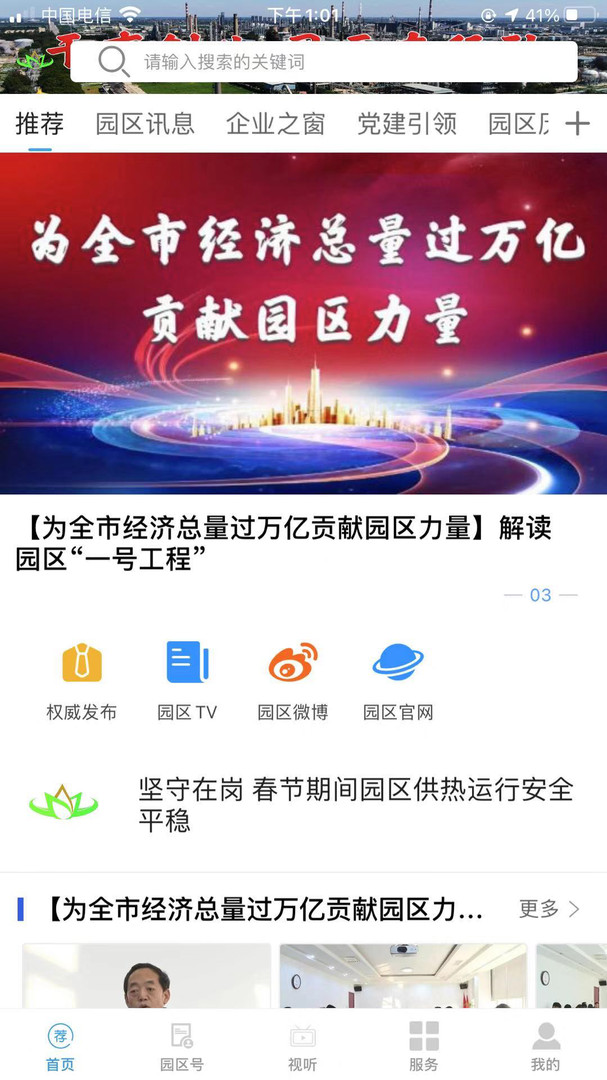
Task: Tap the 首页 bottom tab
Action: coord(60,1046)
